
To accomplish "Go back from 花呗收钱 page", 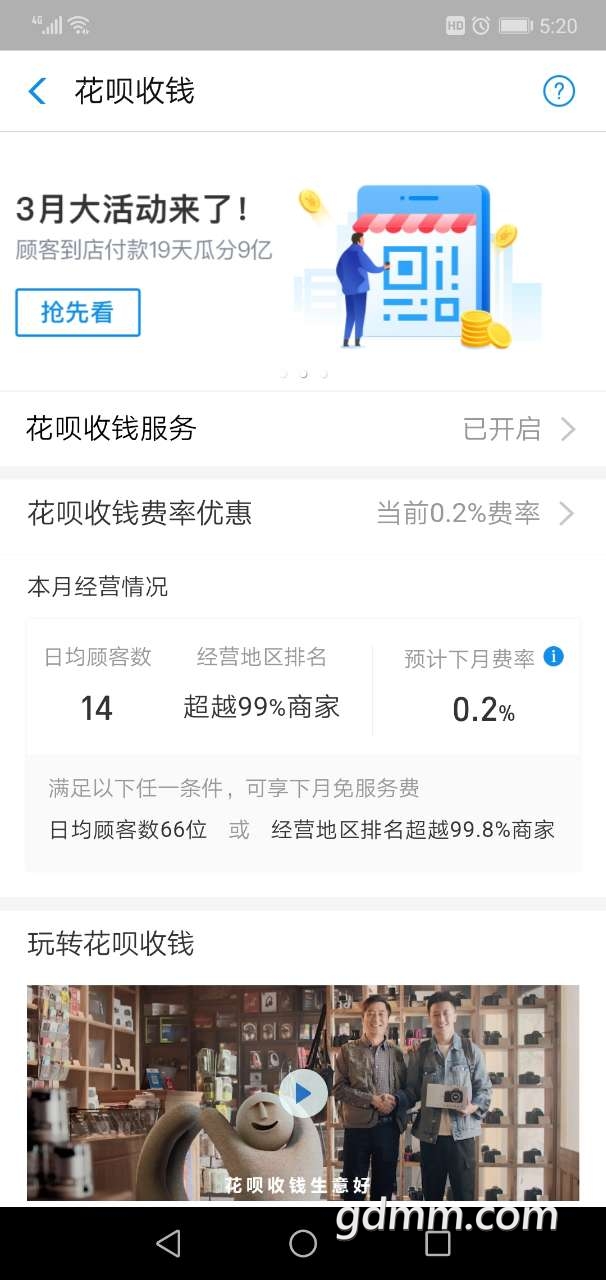I will click(x=37, y=91).
